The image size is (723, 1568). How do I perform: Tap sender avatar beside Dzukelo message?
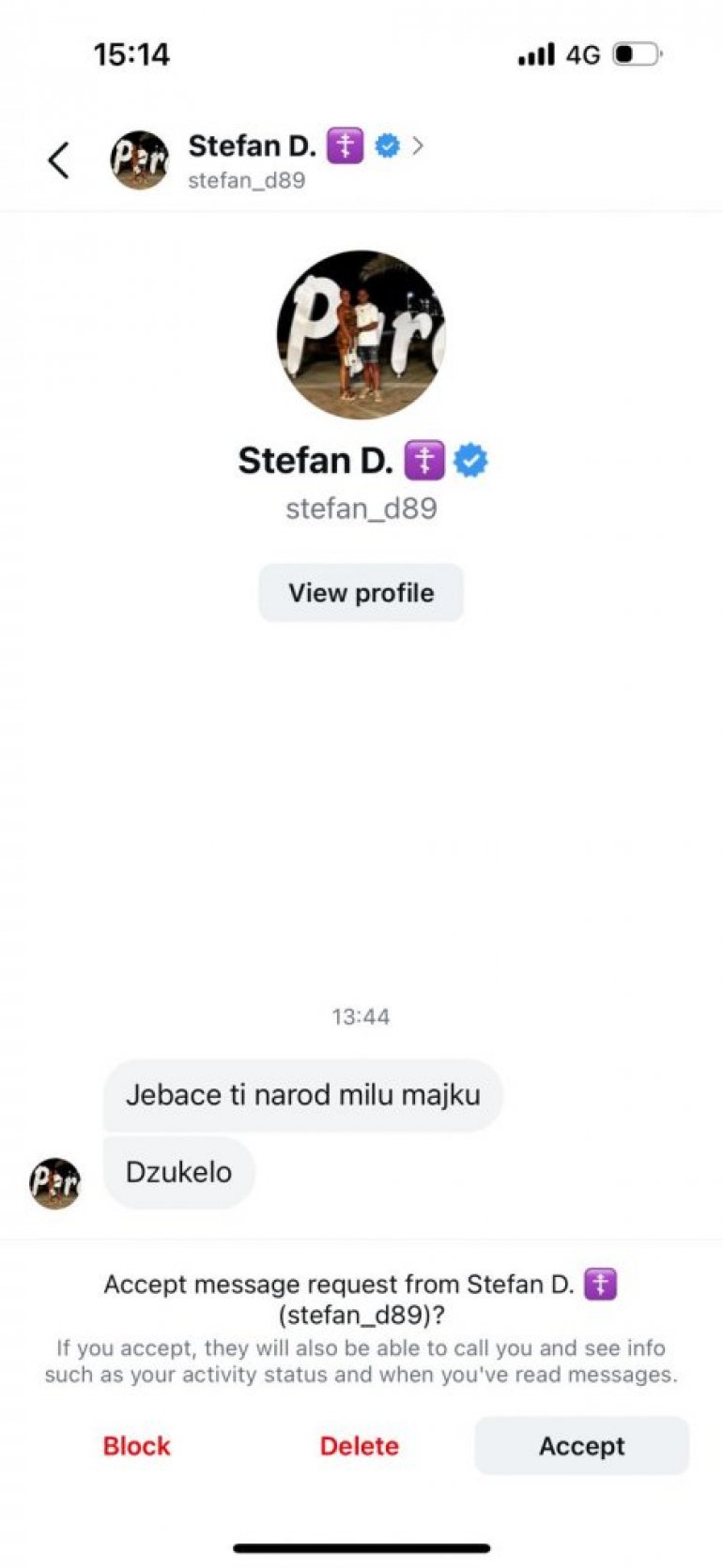(54, 1182)
